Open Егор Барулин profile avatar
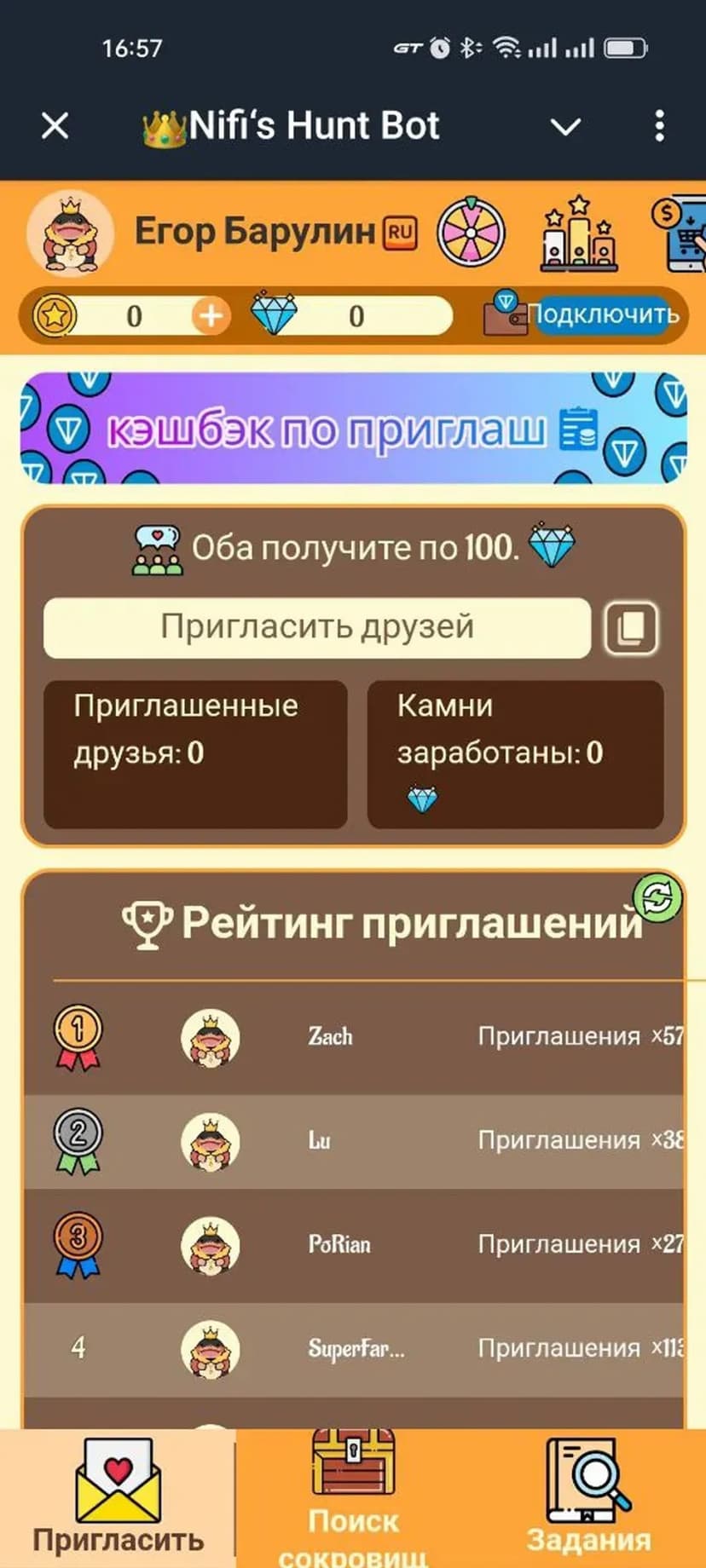Screen dimensions: 706x1568 [70, 233]
